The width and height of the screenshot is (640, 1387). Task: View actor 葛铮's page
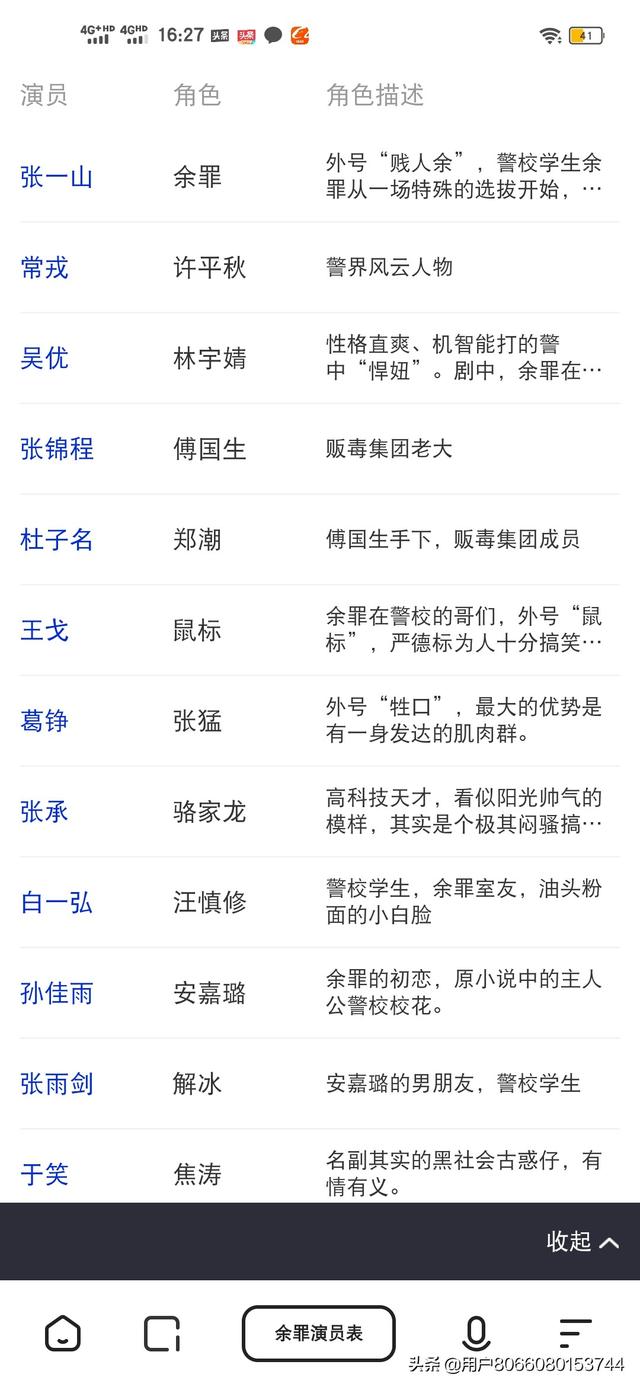[x=44, y=721]
